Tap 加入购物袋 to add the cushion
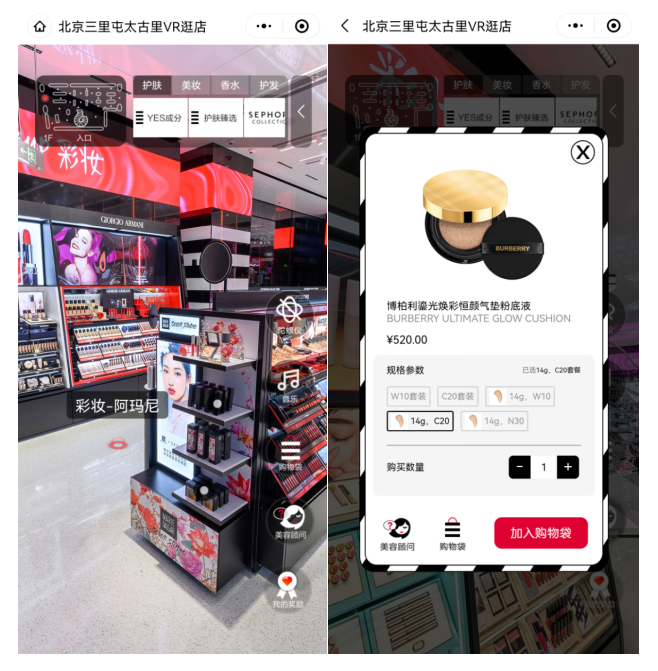The image size is (658, 671). [x=540, y=533]
